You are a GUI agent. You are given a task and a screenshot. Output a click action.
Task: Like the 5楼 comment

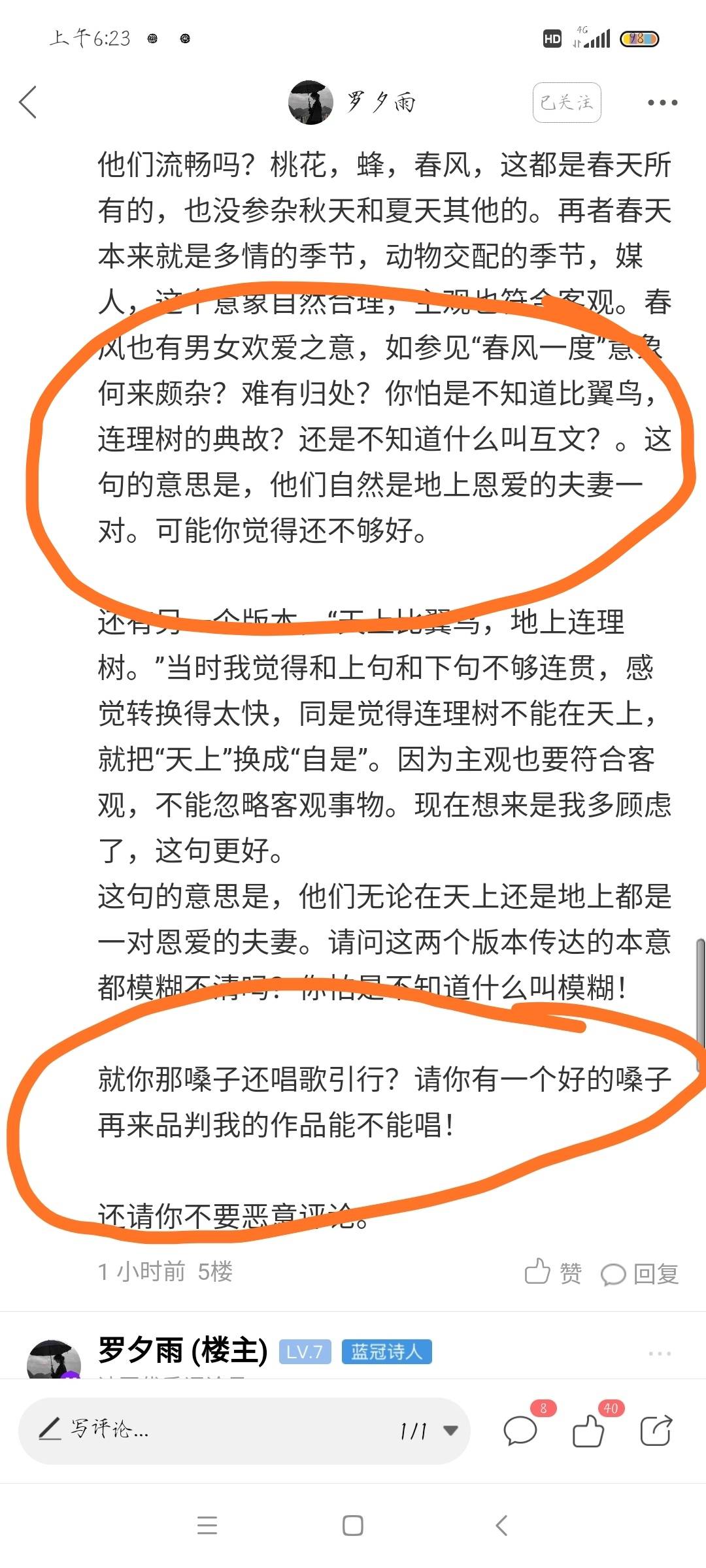click(x=553, y=1272)
